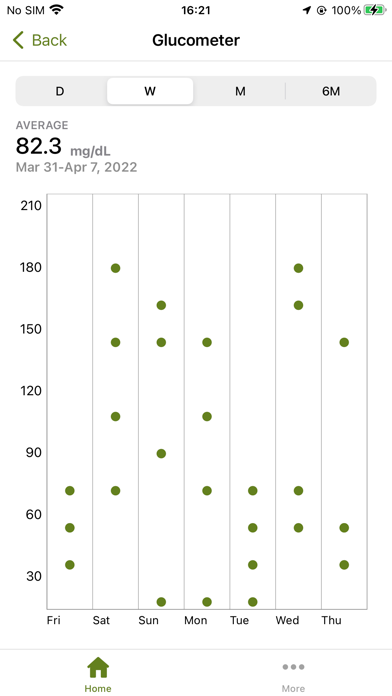Viewport: 392px width, 696px height.
Task: Open the More tab
Action: 293,674
